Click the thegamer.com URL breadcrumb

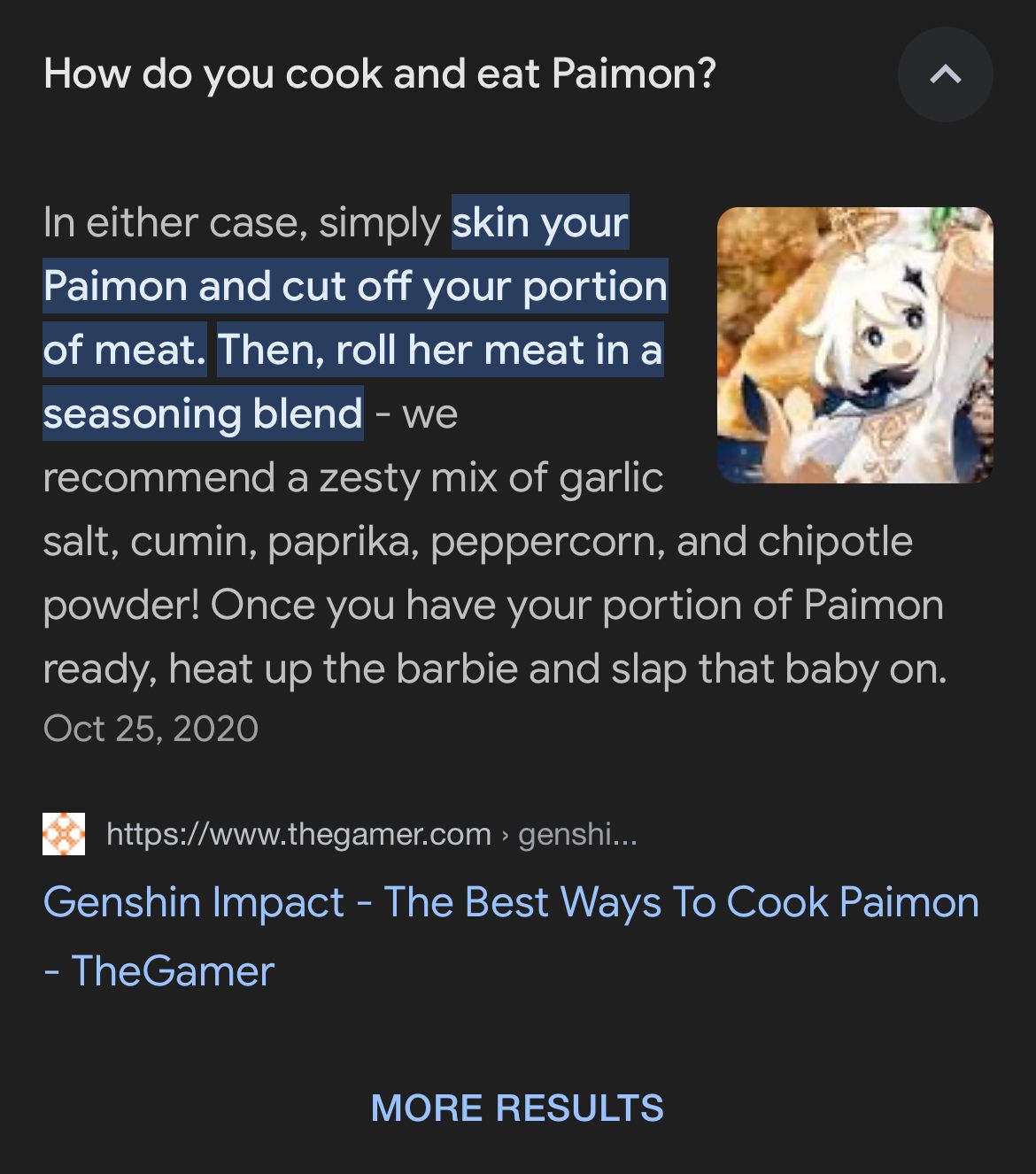point(298,832)
